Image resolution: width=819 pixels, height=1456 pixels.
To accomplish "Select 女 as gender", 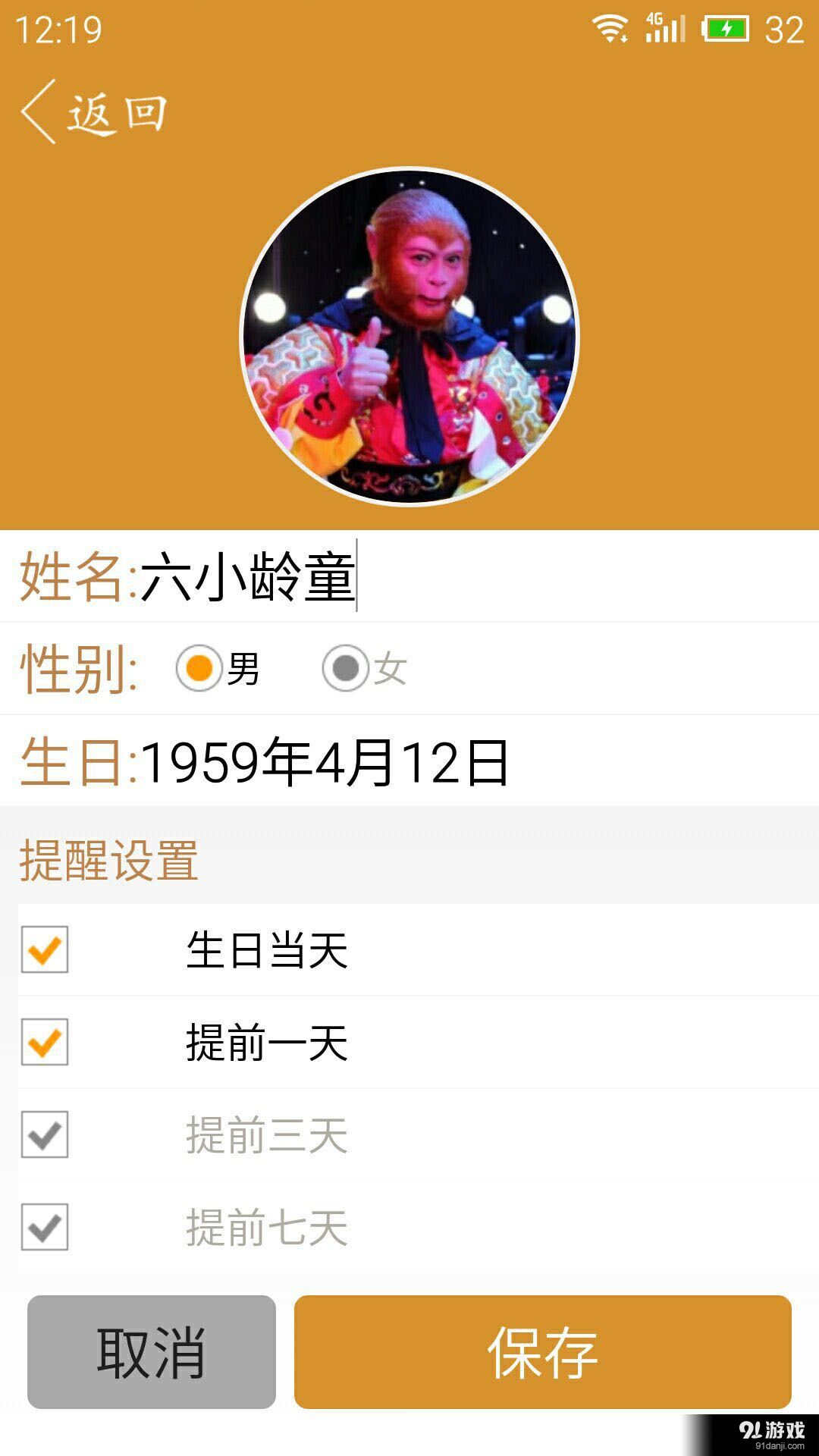I will (x=347, y=668).
